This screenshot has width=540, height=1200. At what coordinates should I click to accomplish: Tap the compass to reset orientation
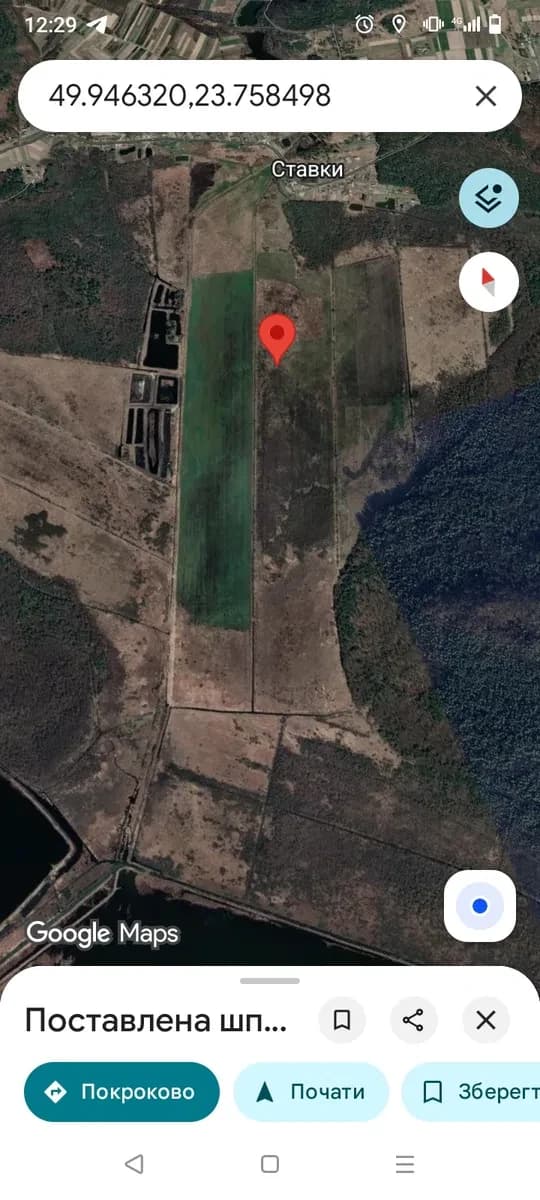tap(489, 281)
